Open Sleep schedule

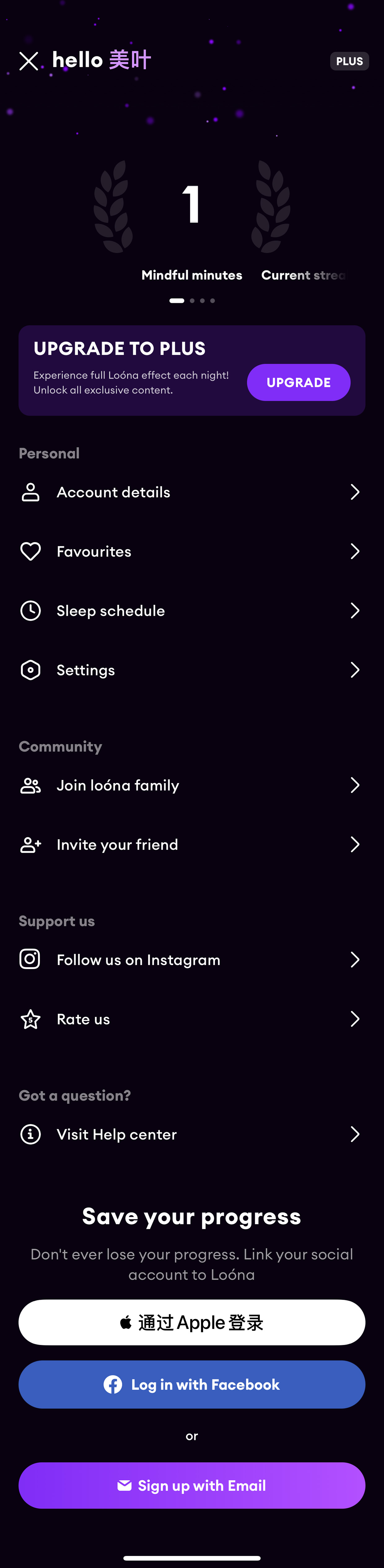tap(191, 610)
